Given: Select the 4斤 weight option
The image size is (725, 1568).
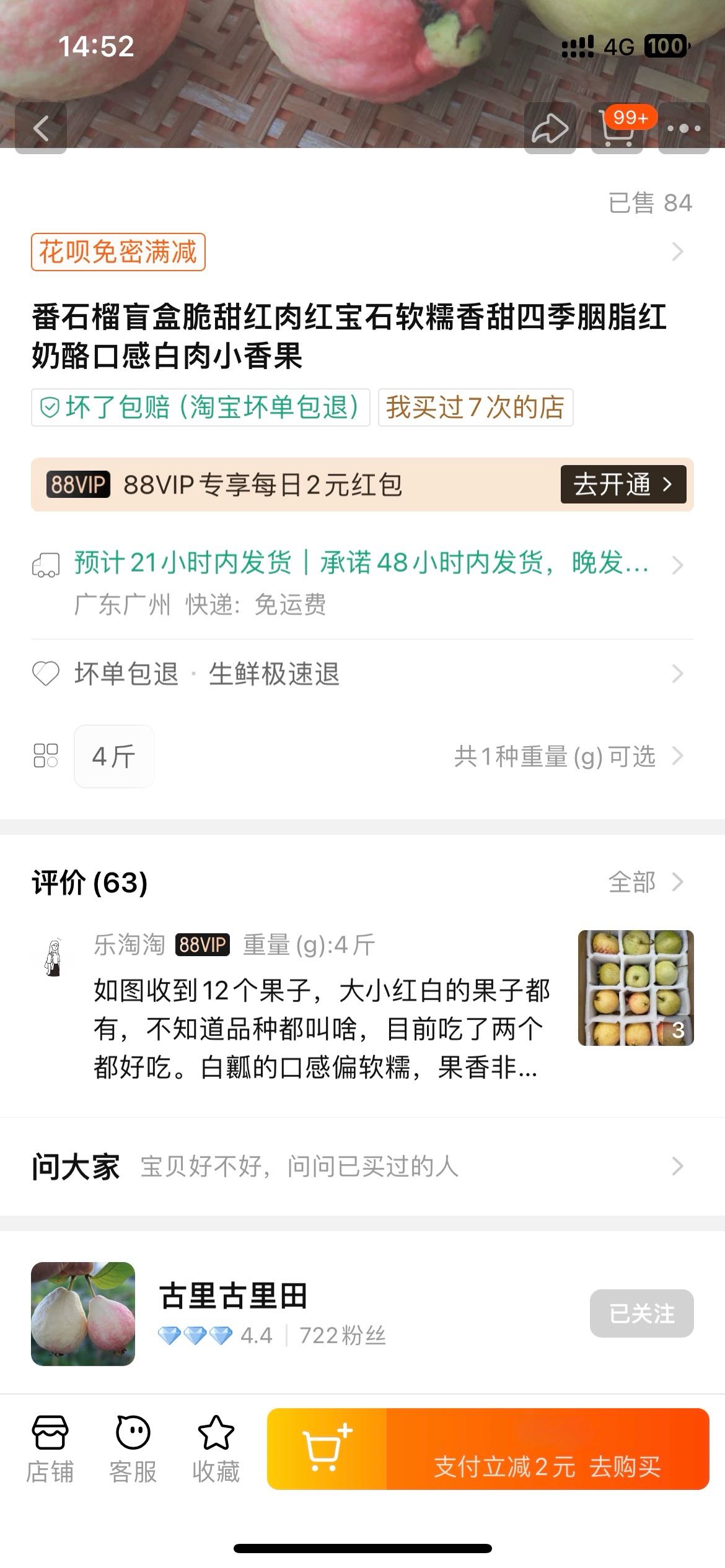Looking at the screenshot, I should pyautogui.click(x=114, y=756).
